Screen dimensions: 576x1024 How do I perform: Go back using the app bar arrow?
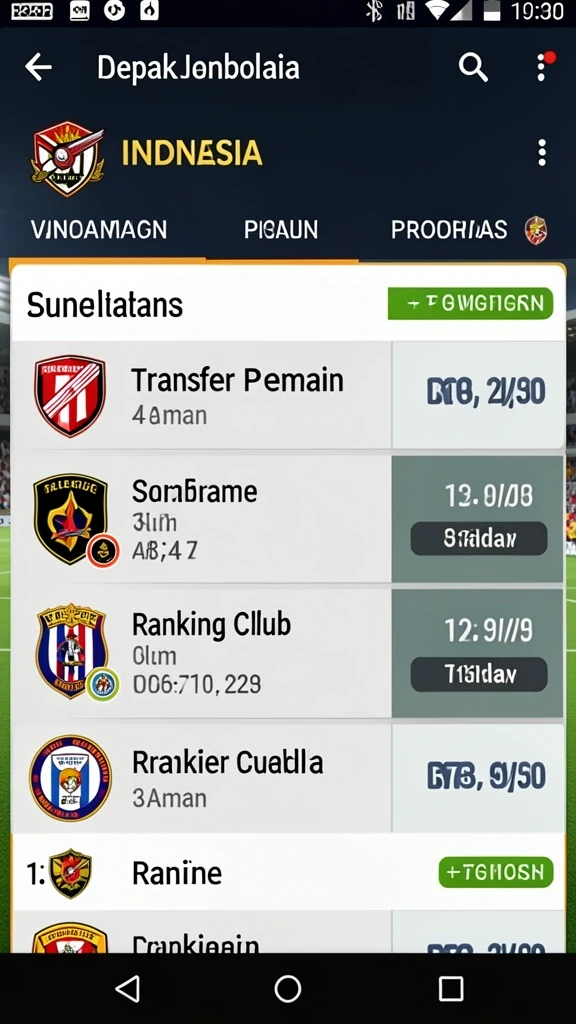tap(39, 67)
